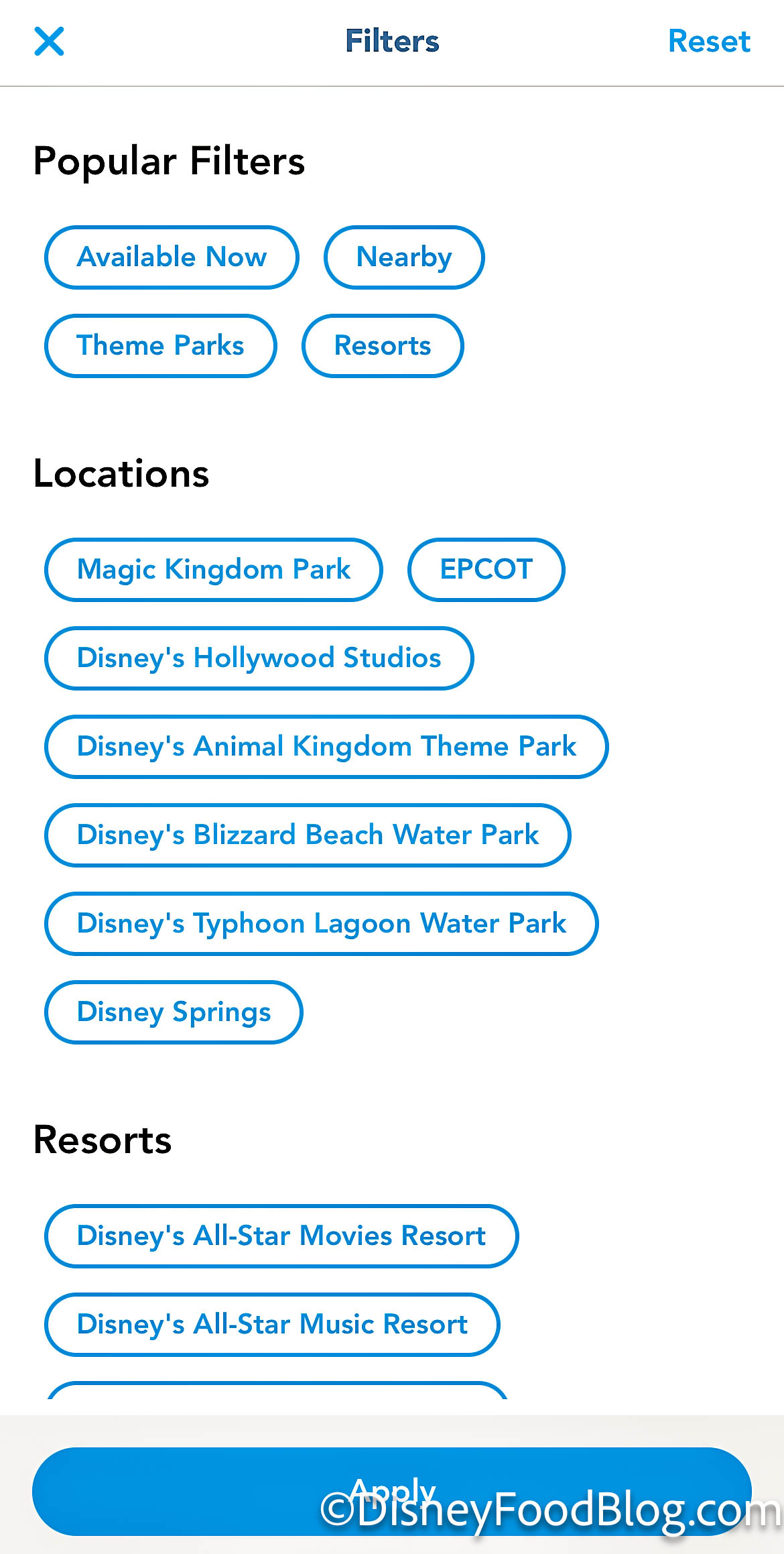Choose the Resorts popular filter chip
Screen dimensions: 784x1554
(x=382, y=346)
